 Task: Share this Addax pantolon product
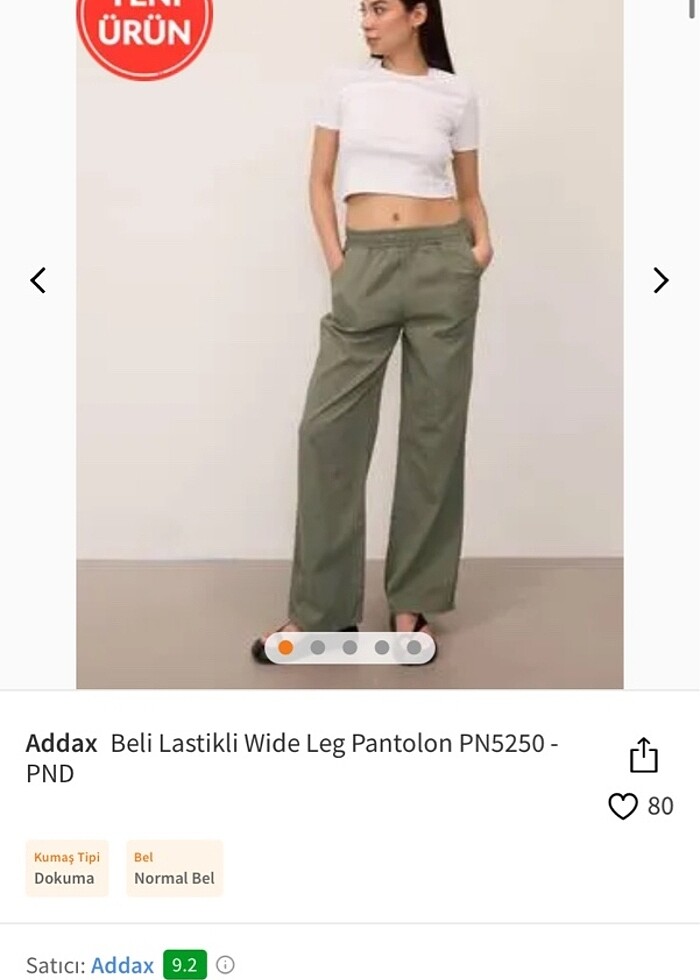click(644, 755)
